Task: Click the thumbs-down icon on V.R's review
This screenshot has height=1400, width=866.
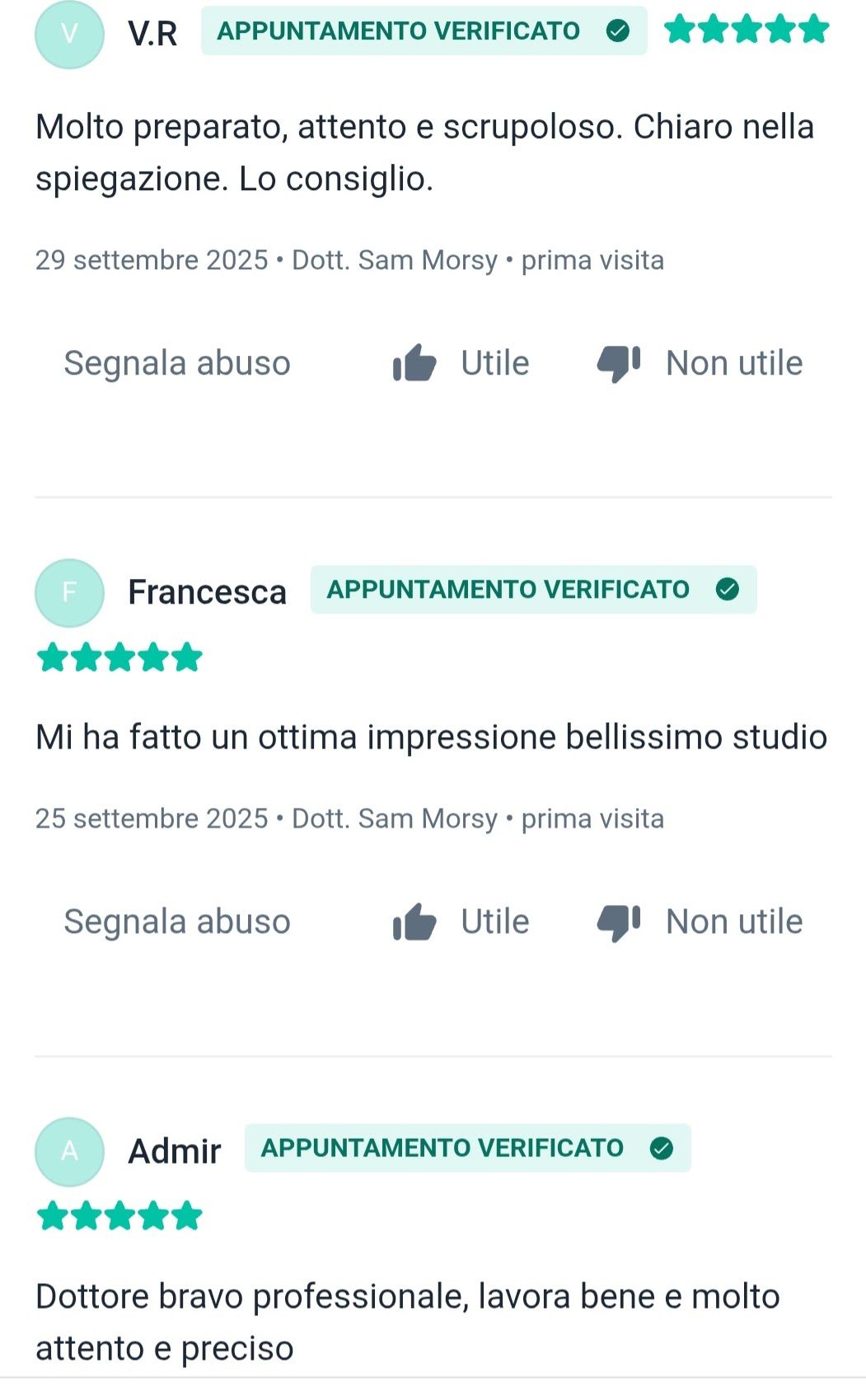Action: tap(620, 362)
